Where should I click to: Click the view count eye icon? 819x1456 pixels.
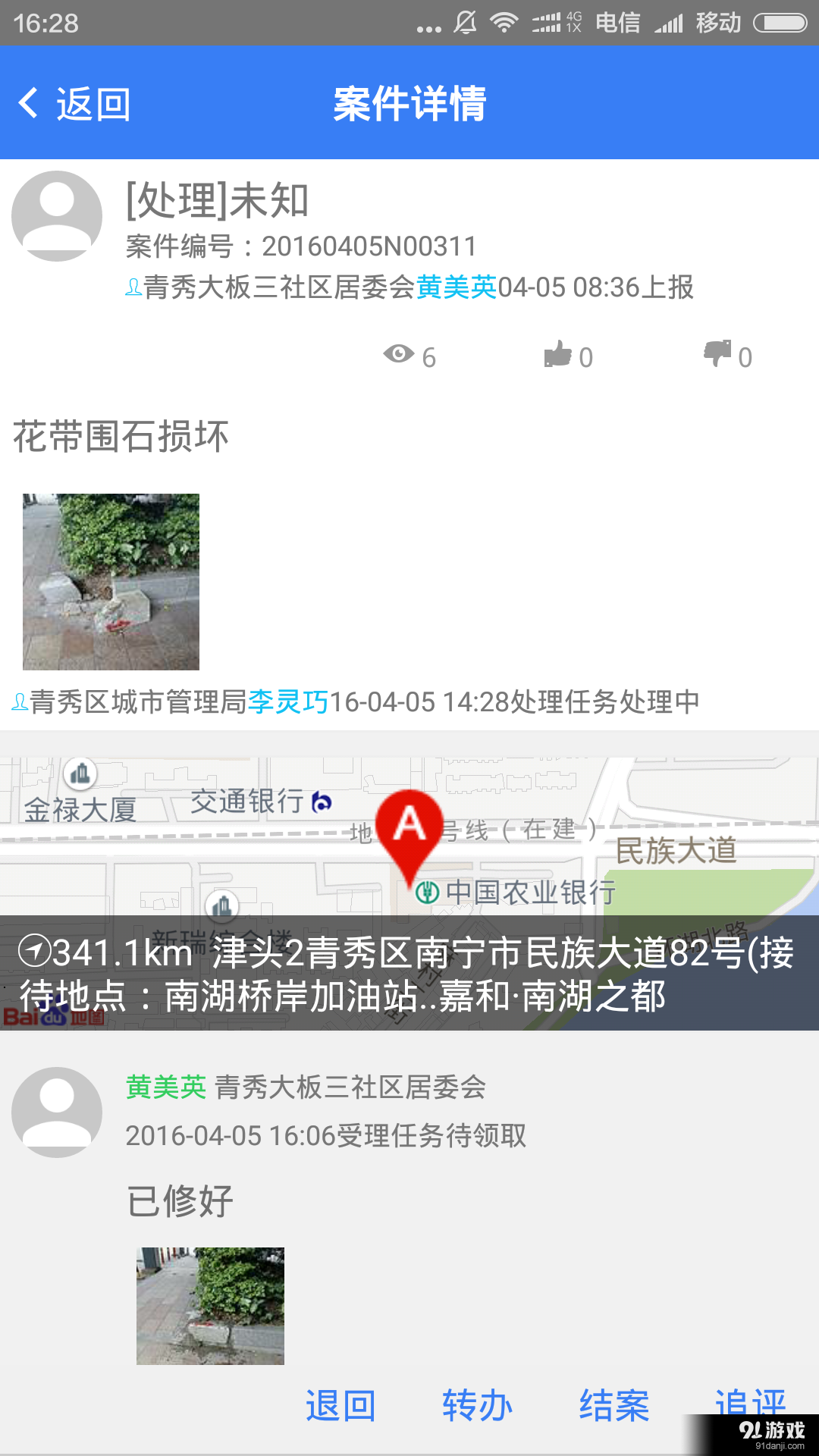400,353
